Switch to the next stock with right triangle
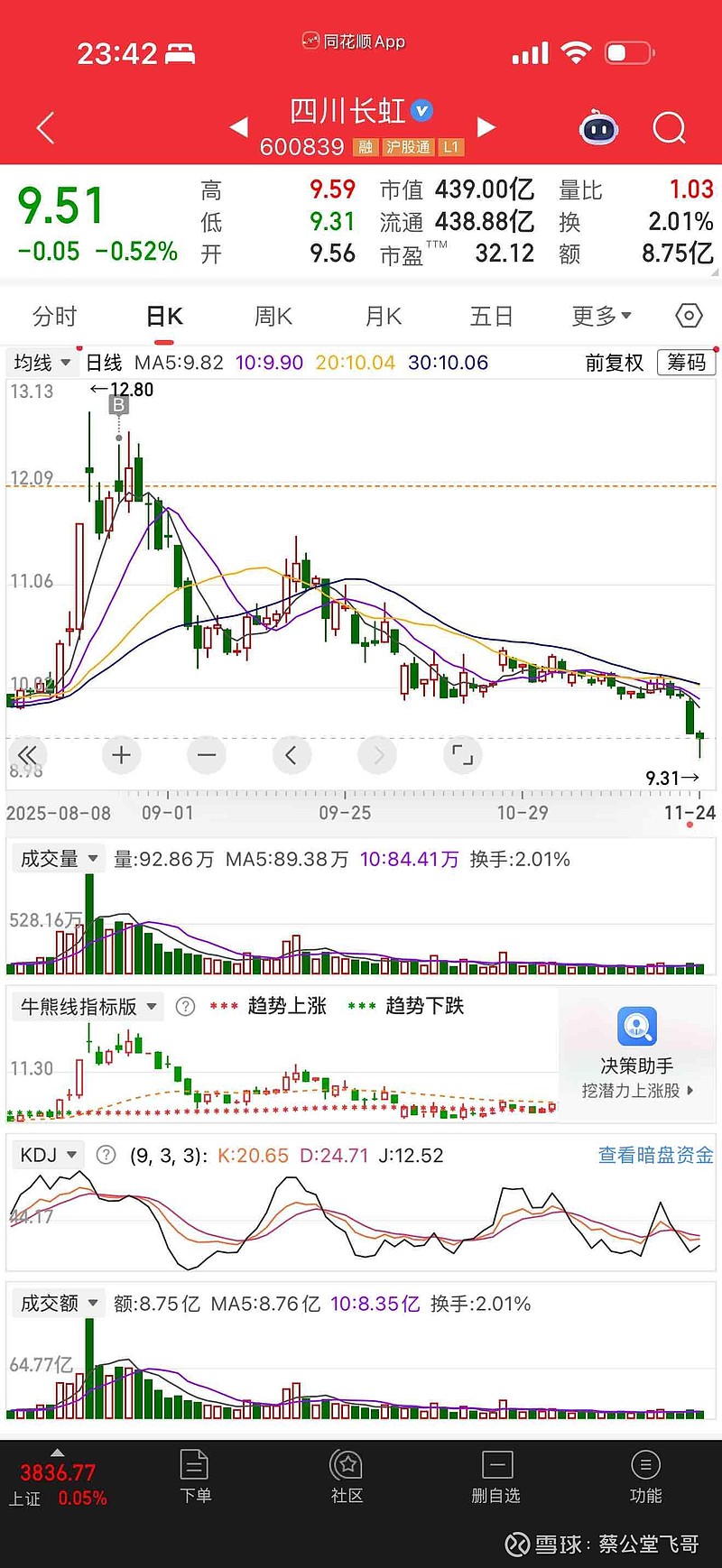722x1568 pixels. click(486, 127)
